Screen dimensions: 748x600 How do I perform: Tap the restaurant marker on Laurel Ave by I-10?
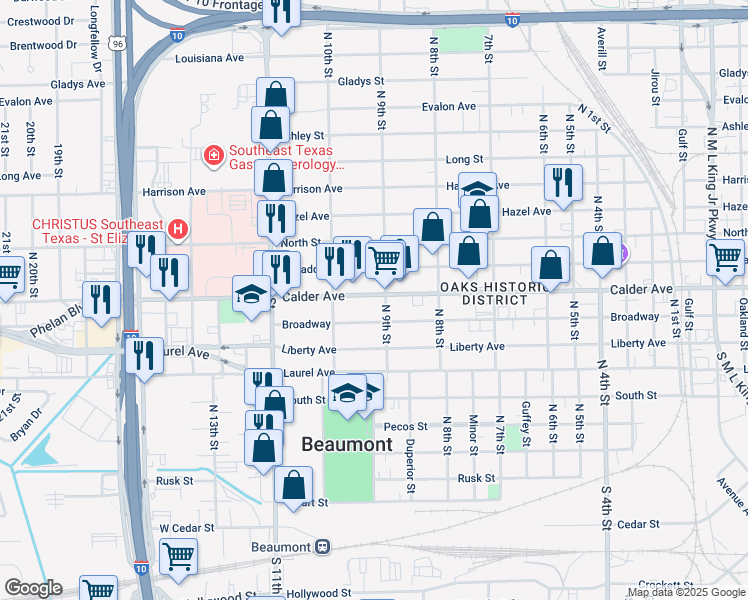145,357
